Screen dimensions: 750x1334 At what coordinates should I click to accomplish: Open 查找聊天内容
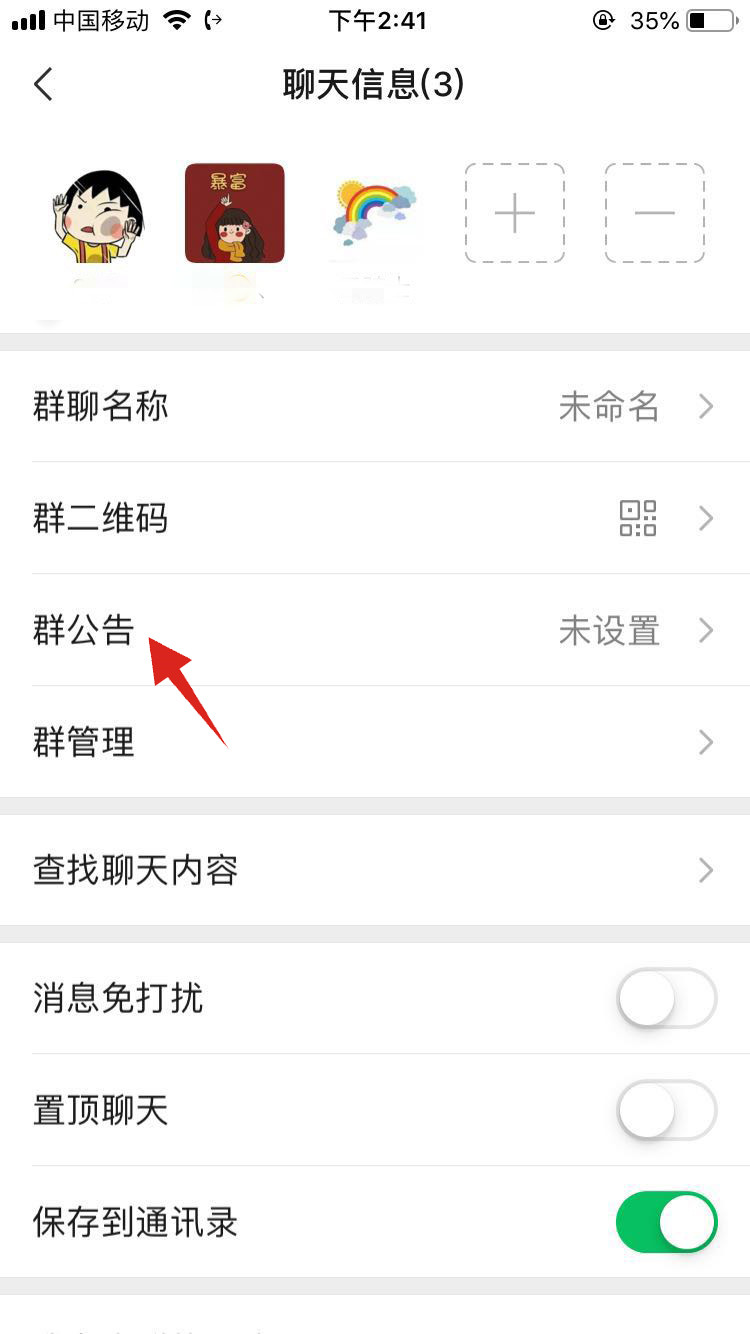(375, 870)
